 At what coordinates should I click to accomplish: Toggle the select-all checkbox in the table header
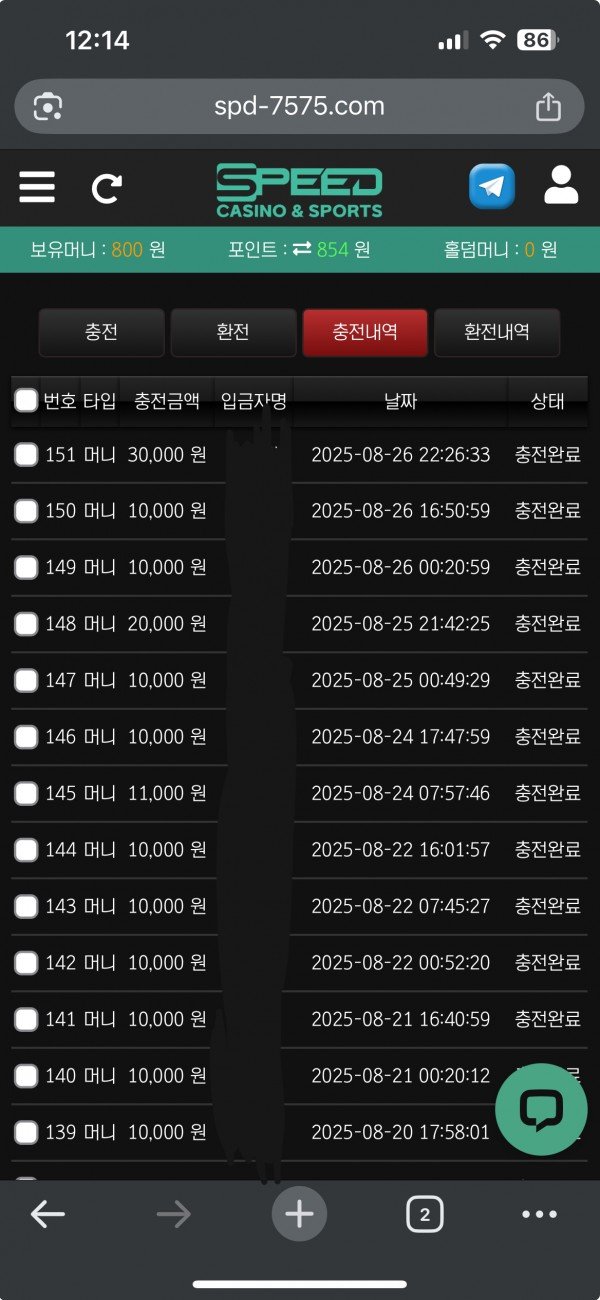coord(26,401)
